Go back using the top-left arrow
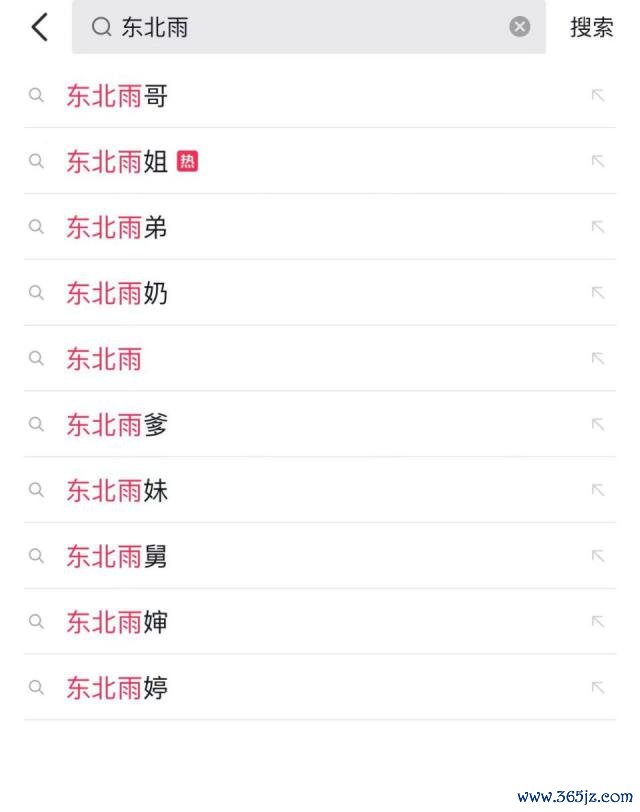This screenshot has width=640, height=812. point(39,27)
